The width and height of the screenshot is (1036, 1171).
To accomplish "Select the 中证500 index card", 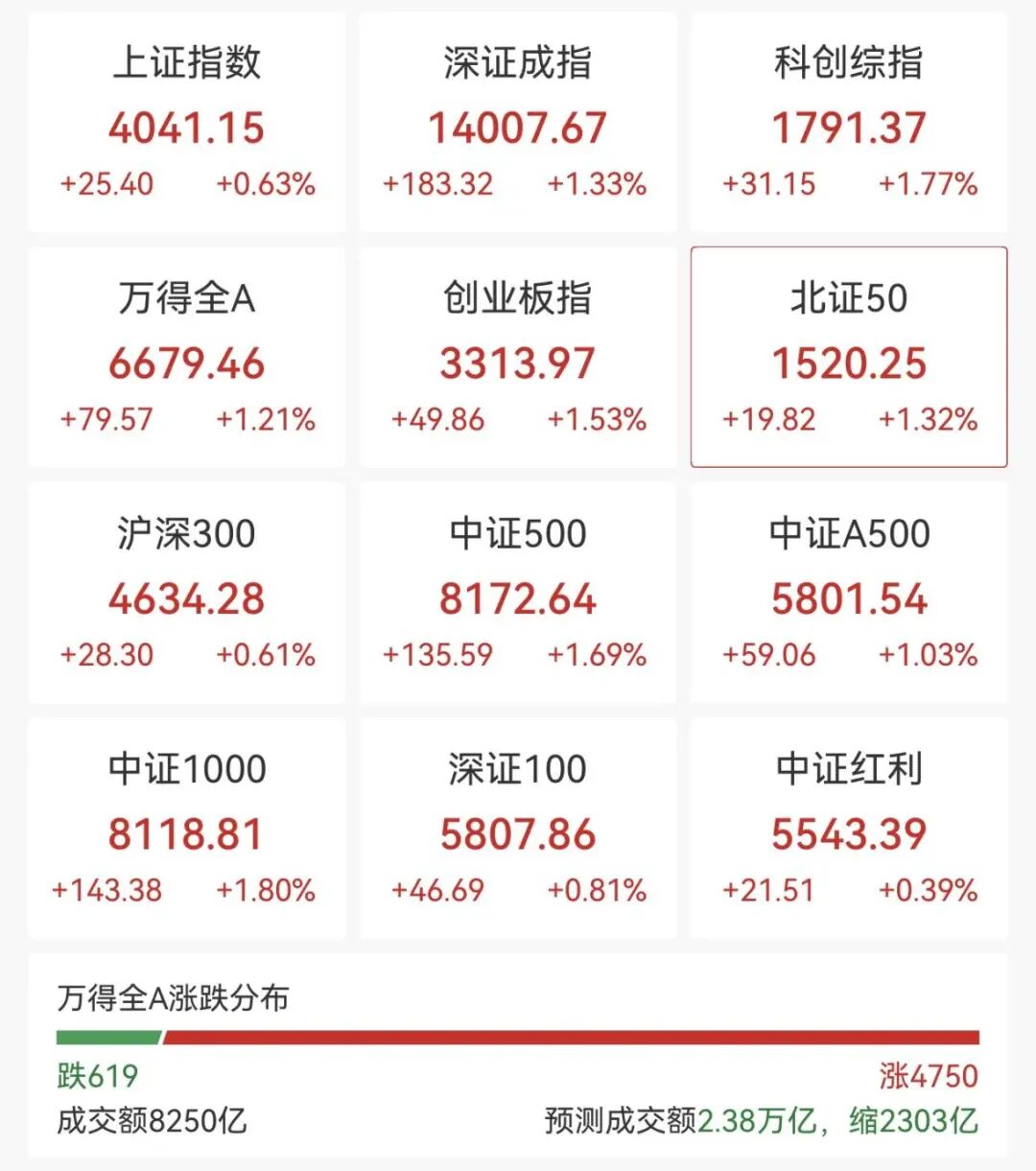I will pos(517,593).
